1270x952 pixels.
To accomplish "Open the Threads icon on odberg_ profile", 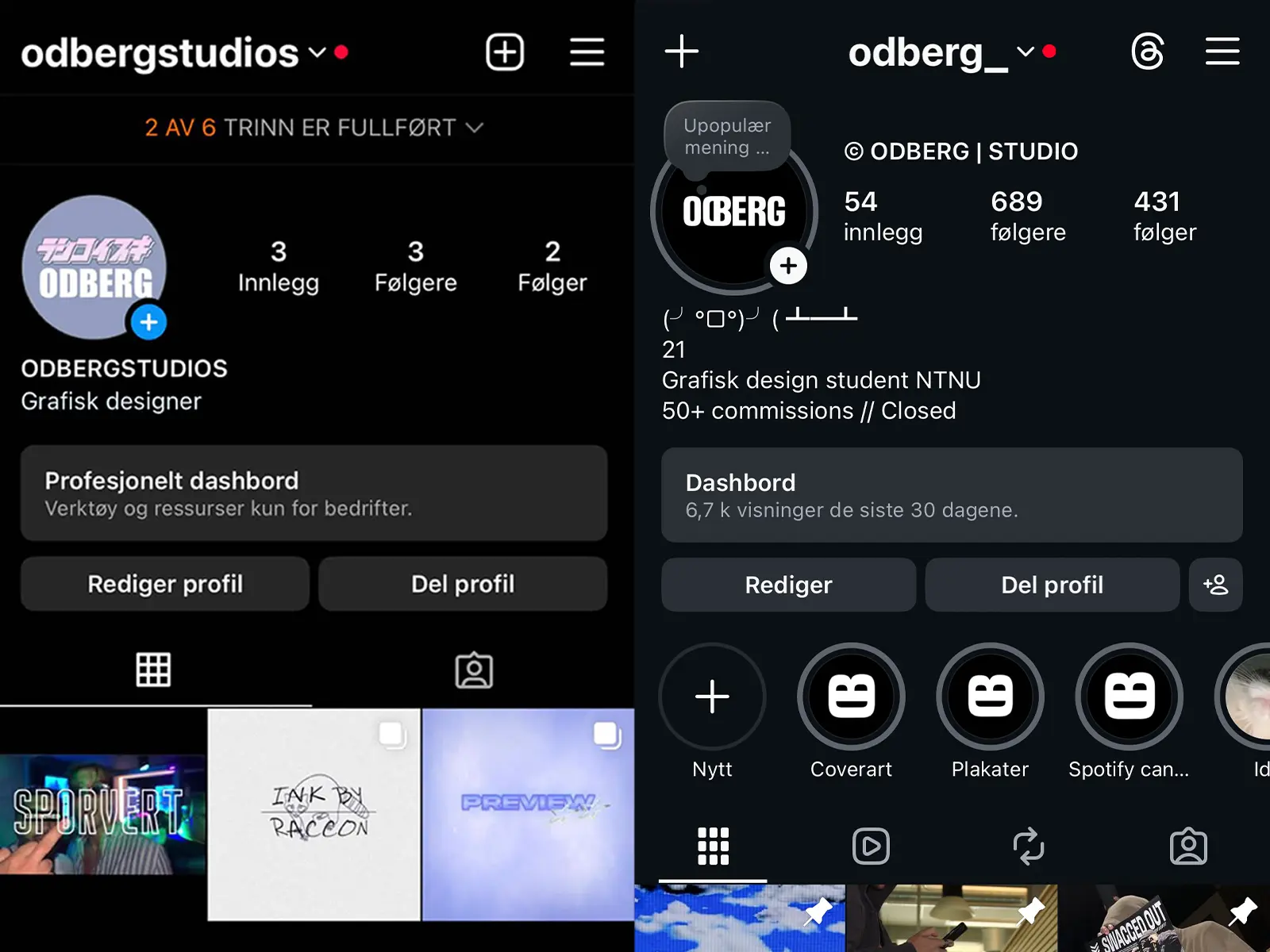I will [1147, 52].
